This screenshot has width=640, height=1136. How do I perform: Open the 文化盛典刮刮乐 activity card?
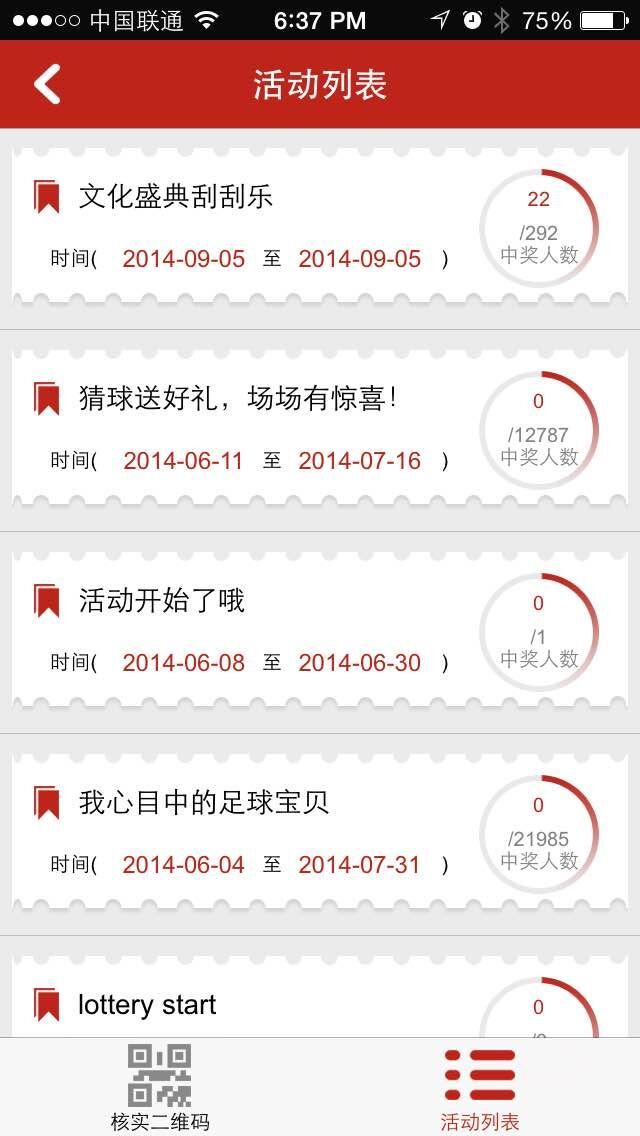[x=250, y=227]
